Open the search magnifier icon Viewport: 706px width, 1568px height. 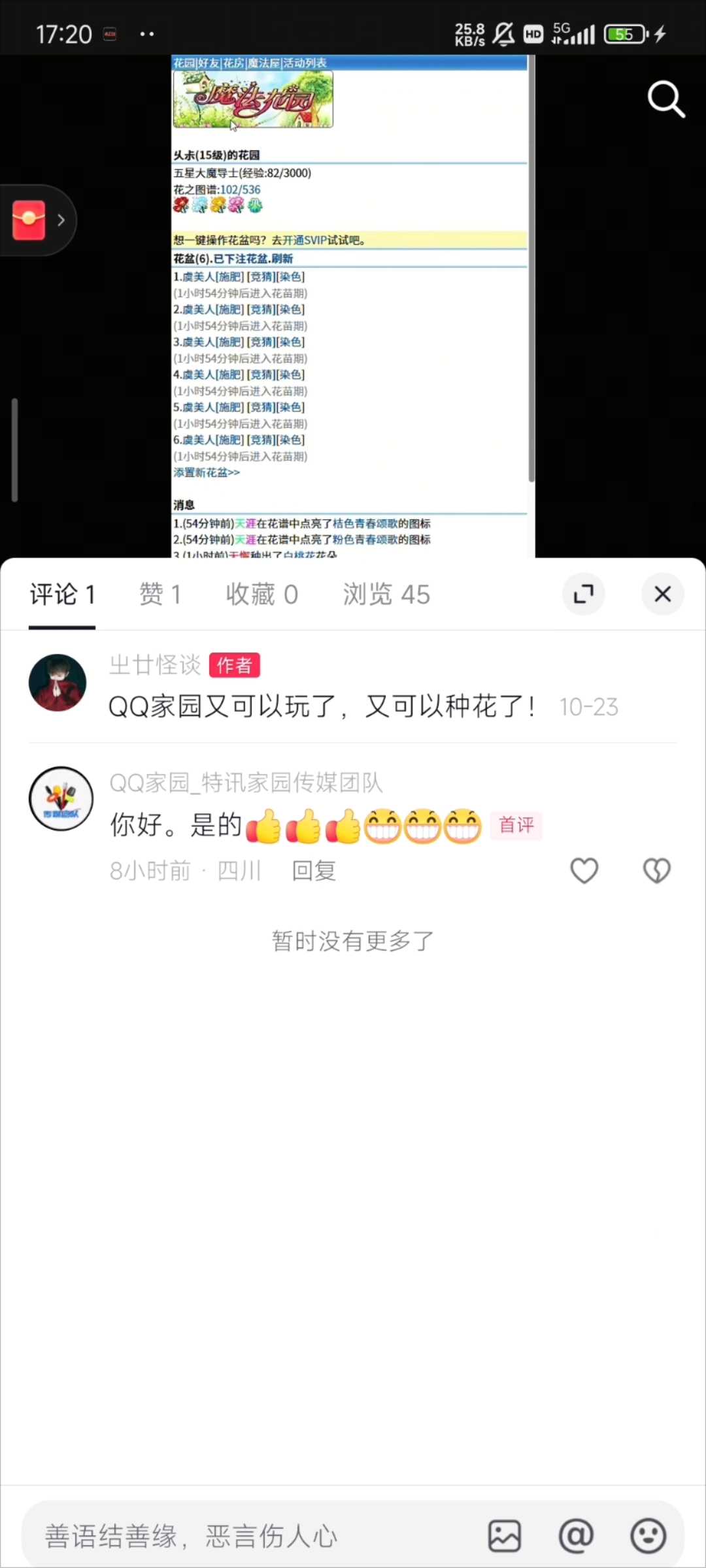665,99
